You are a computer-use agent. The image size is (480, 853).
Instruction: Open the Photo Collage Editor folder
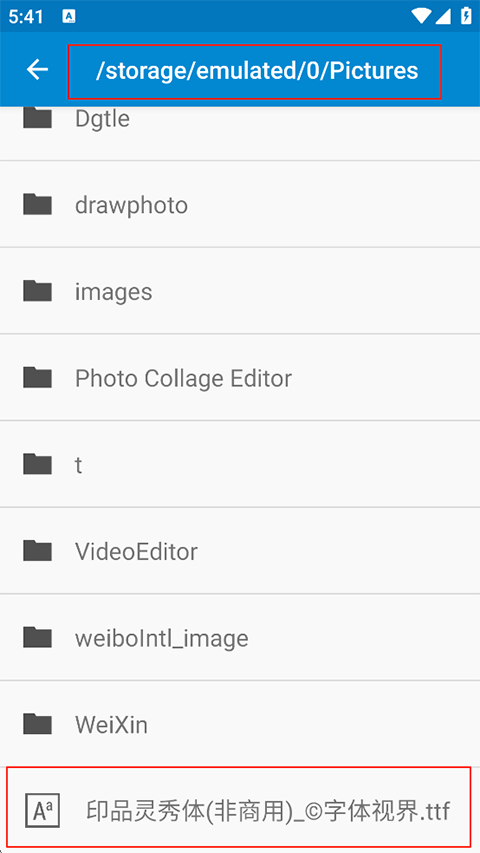[x=240, y=378]
